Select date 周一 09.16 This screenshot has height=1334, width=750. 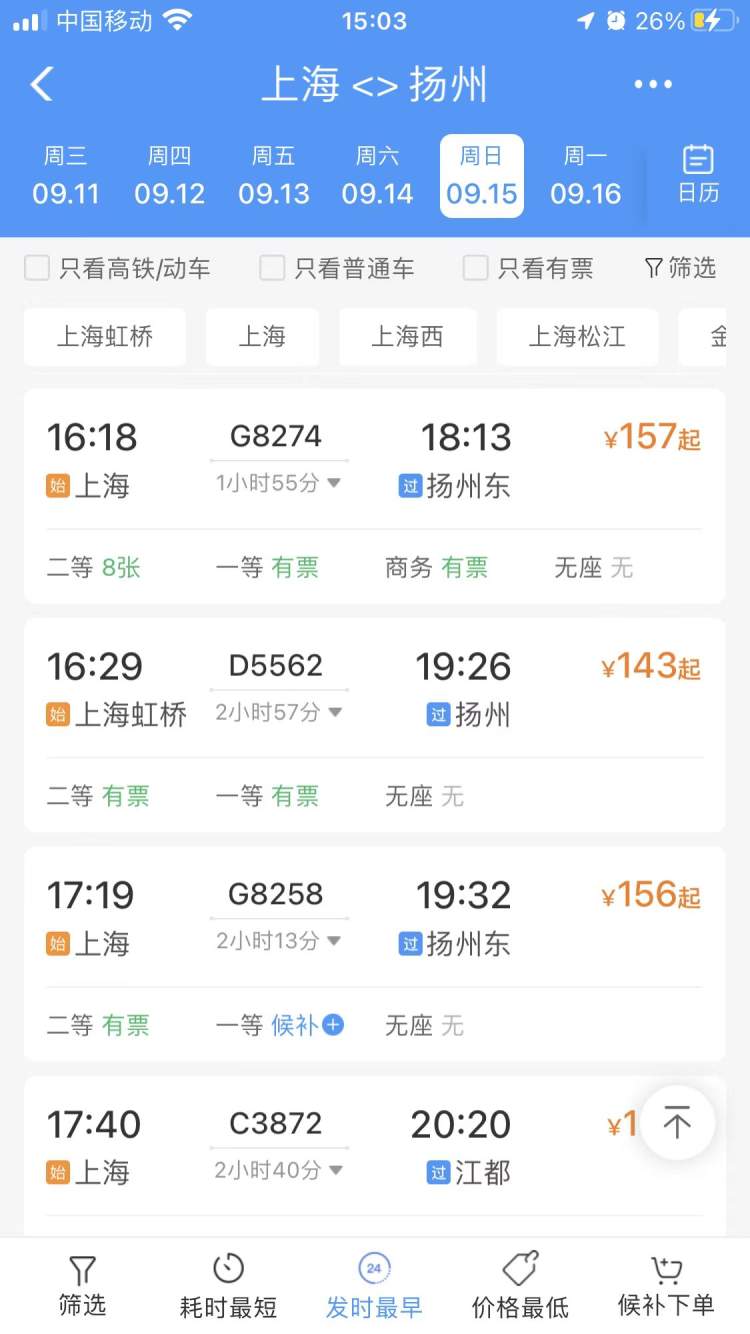[586, 176]
